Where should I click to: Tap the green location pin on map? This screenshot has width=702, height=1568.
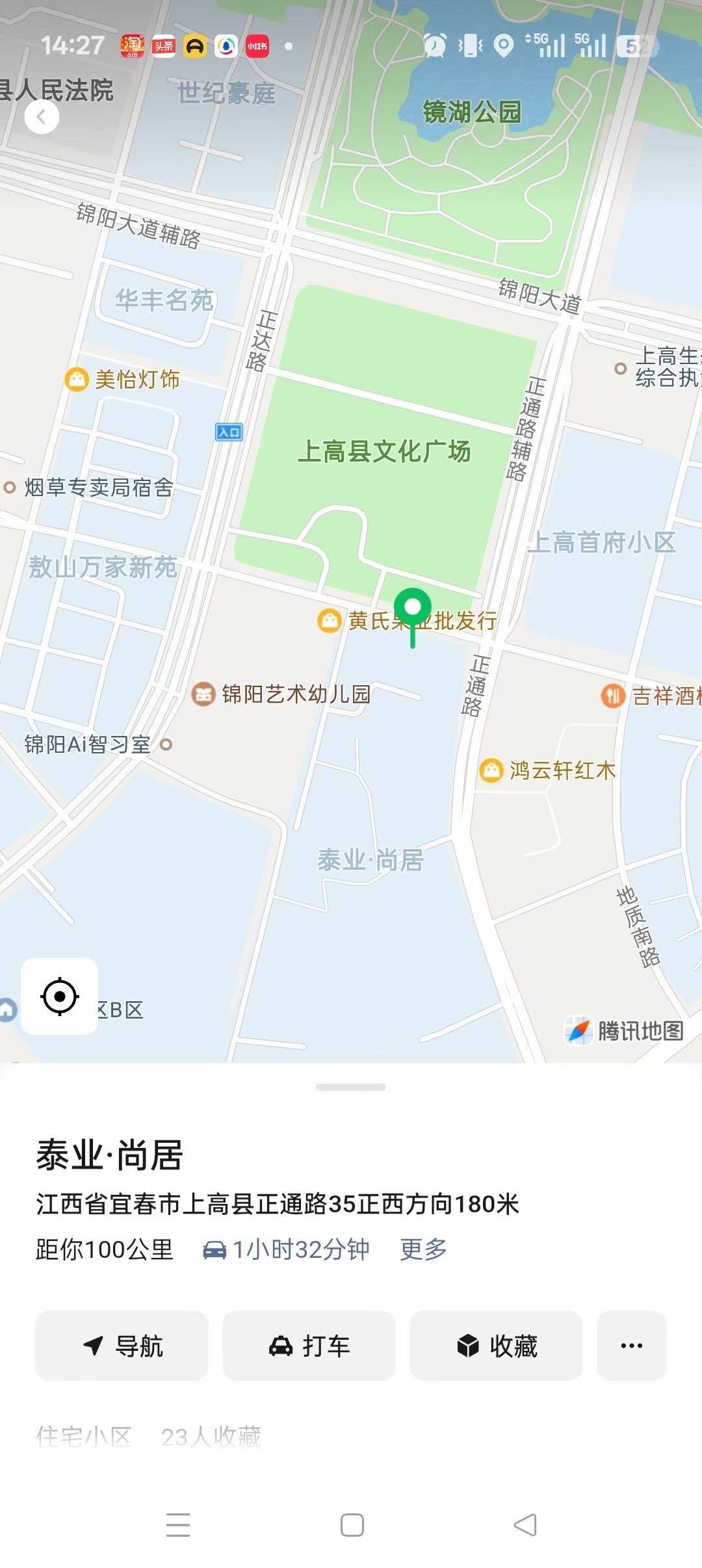pos(413,610)
